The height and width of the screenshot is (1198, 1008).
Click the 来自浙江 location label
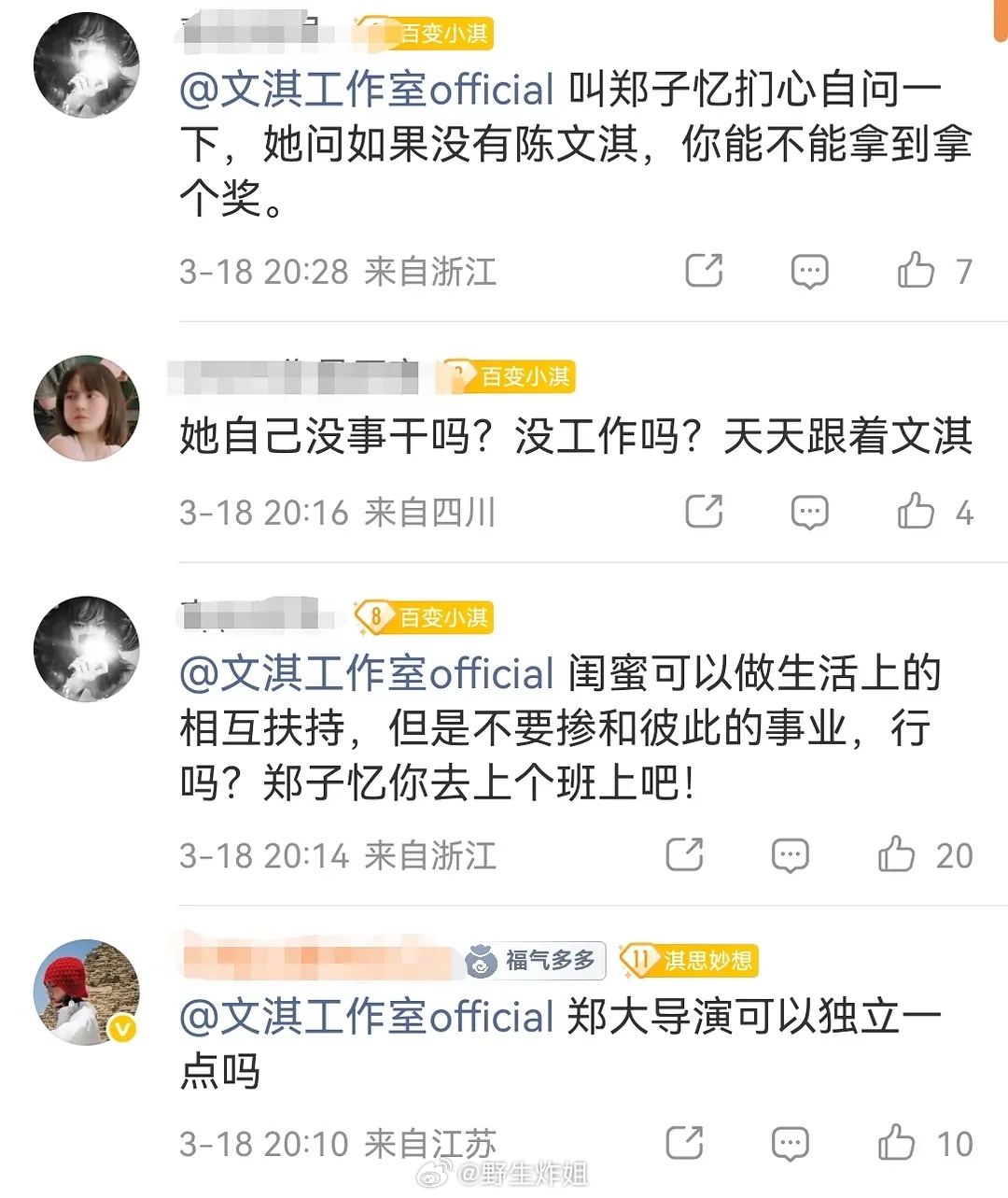pyautogui.click(x=429, y=272)
